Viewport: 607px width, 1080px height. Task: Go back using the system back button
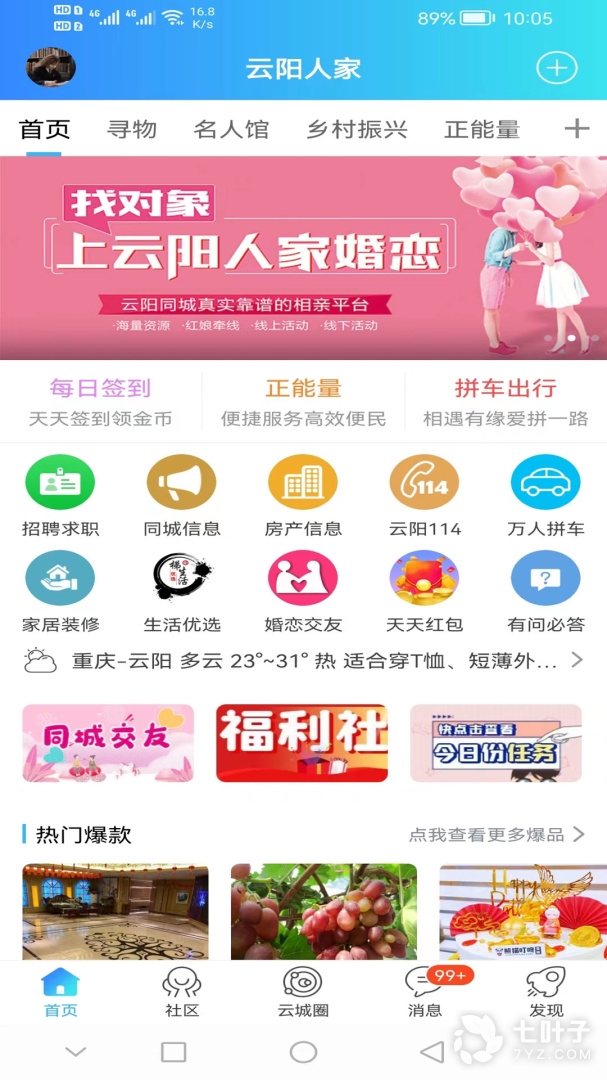tap(431, 1052)
